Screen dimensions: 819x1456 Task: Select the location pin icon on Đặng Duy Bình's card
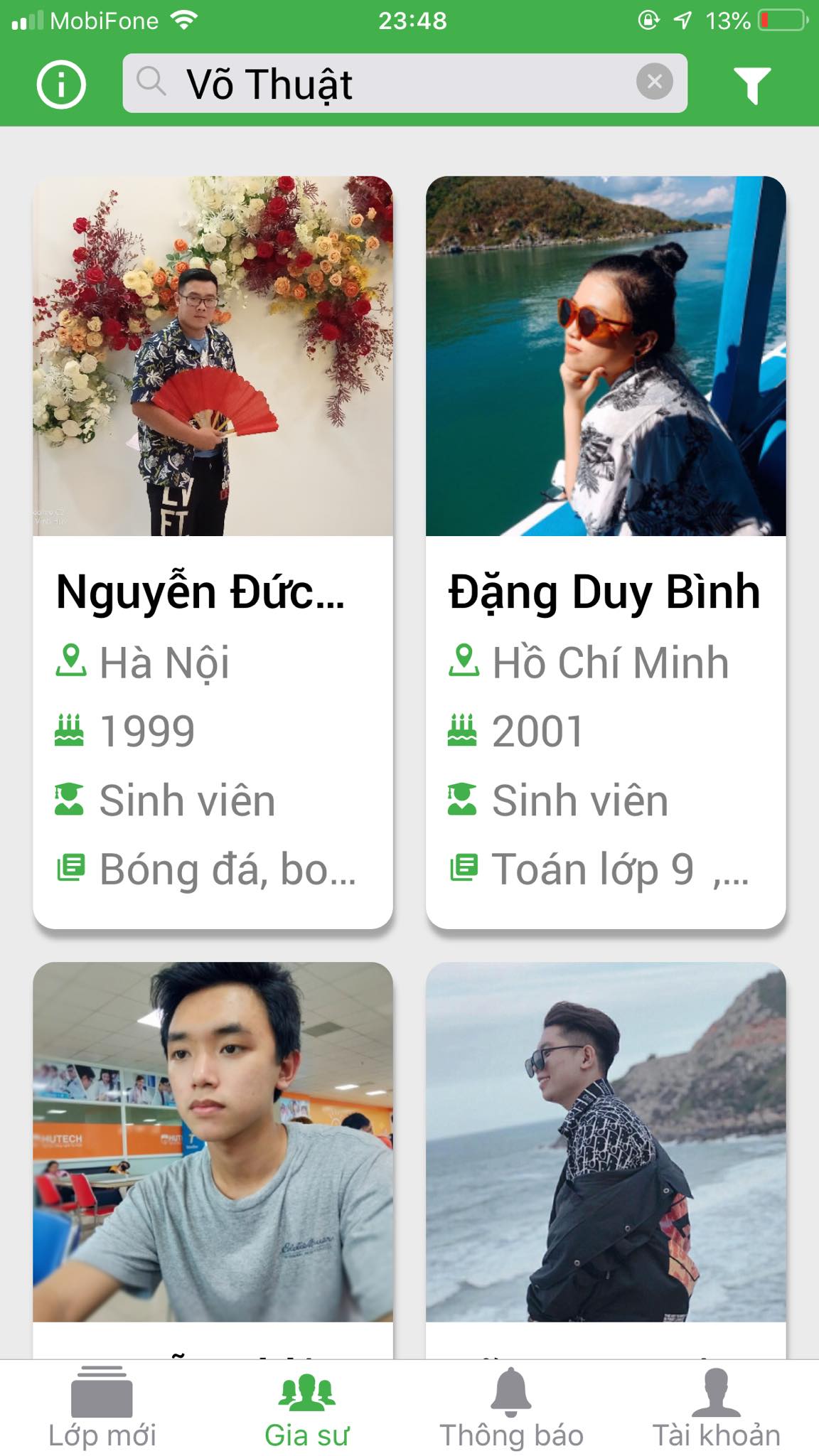[x=464, y=662]
